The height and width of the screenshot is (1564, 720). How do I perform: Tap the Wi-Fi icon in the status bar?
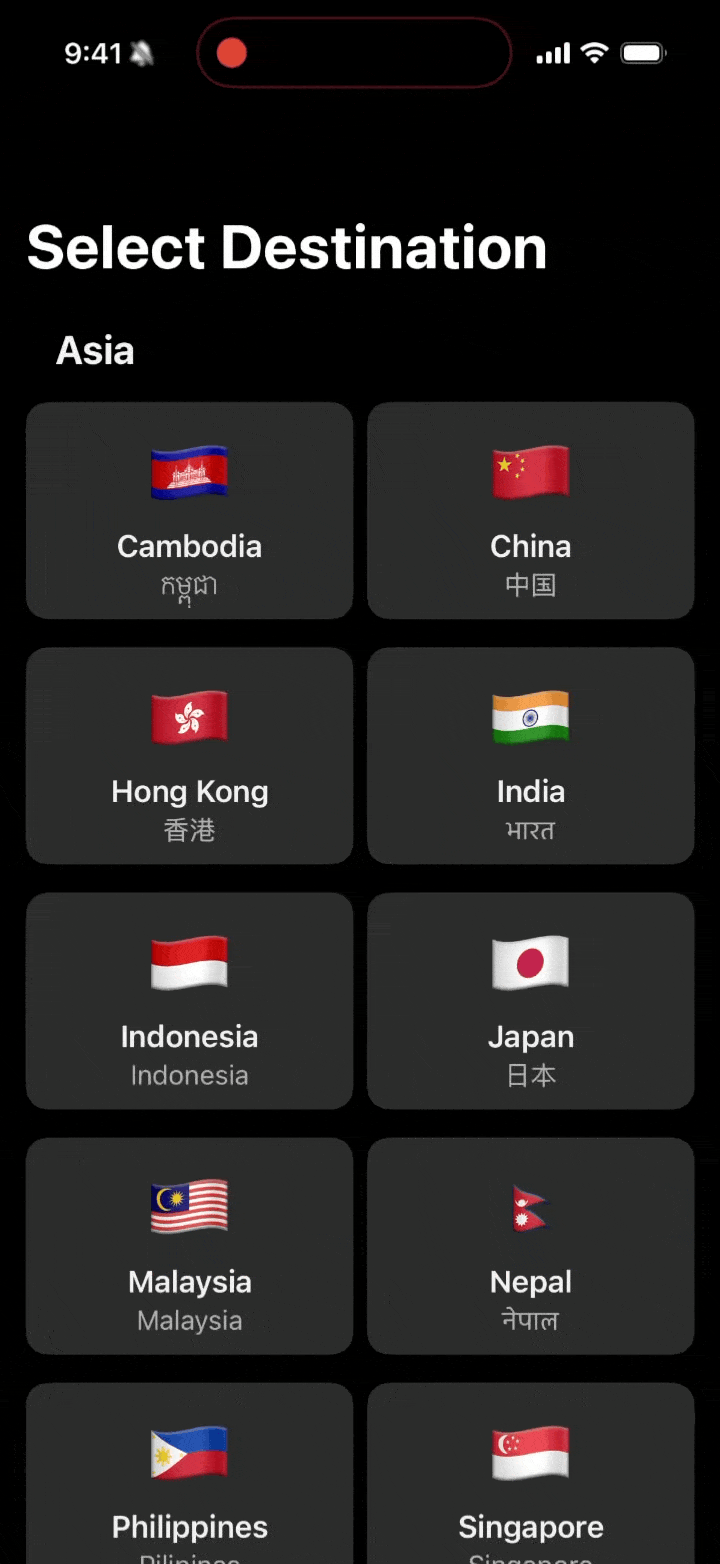coord(595,53)
